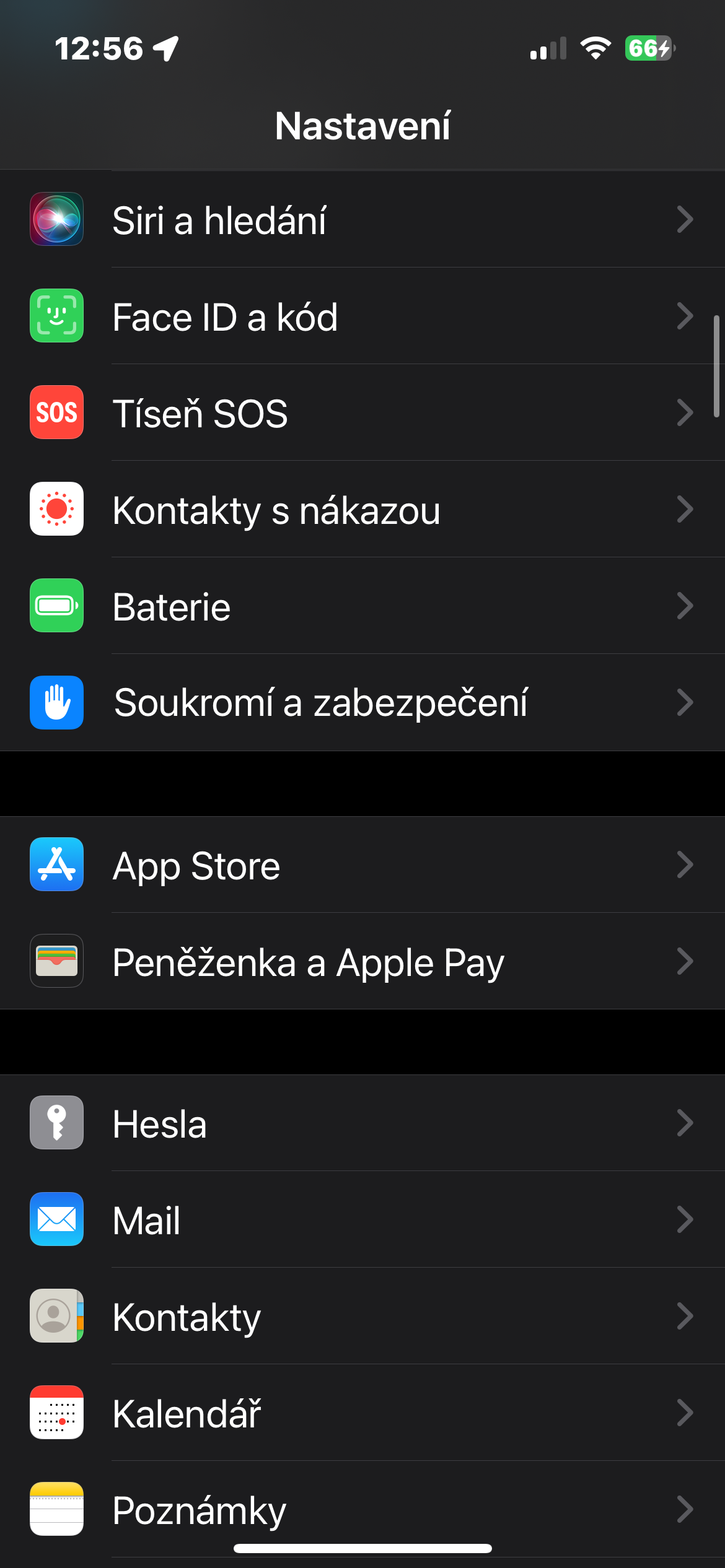View Baterie settings

362,606
